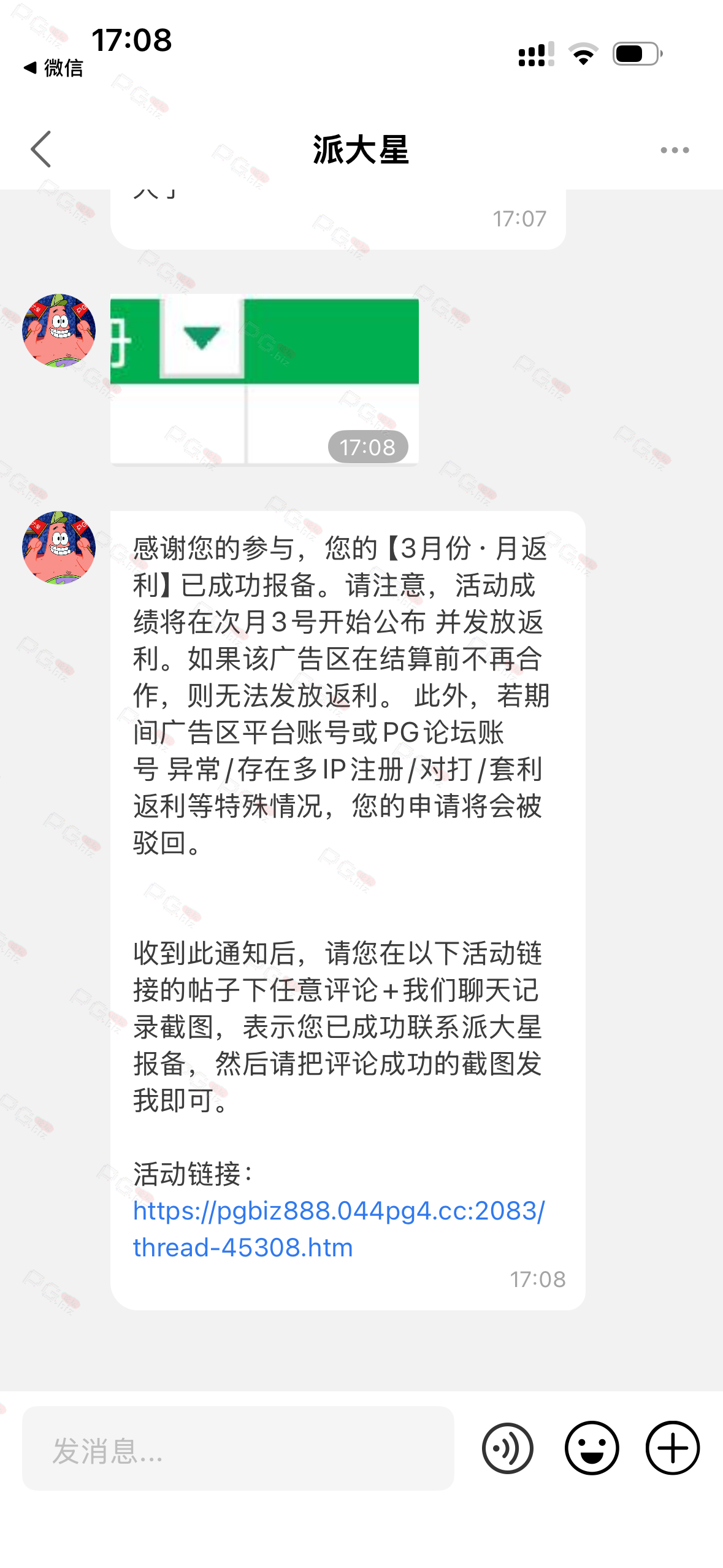Open the emoji sticker panel
The height and width of the screenshot is (1568, 723).
[591, 1448]
